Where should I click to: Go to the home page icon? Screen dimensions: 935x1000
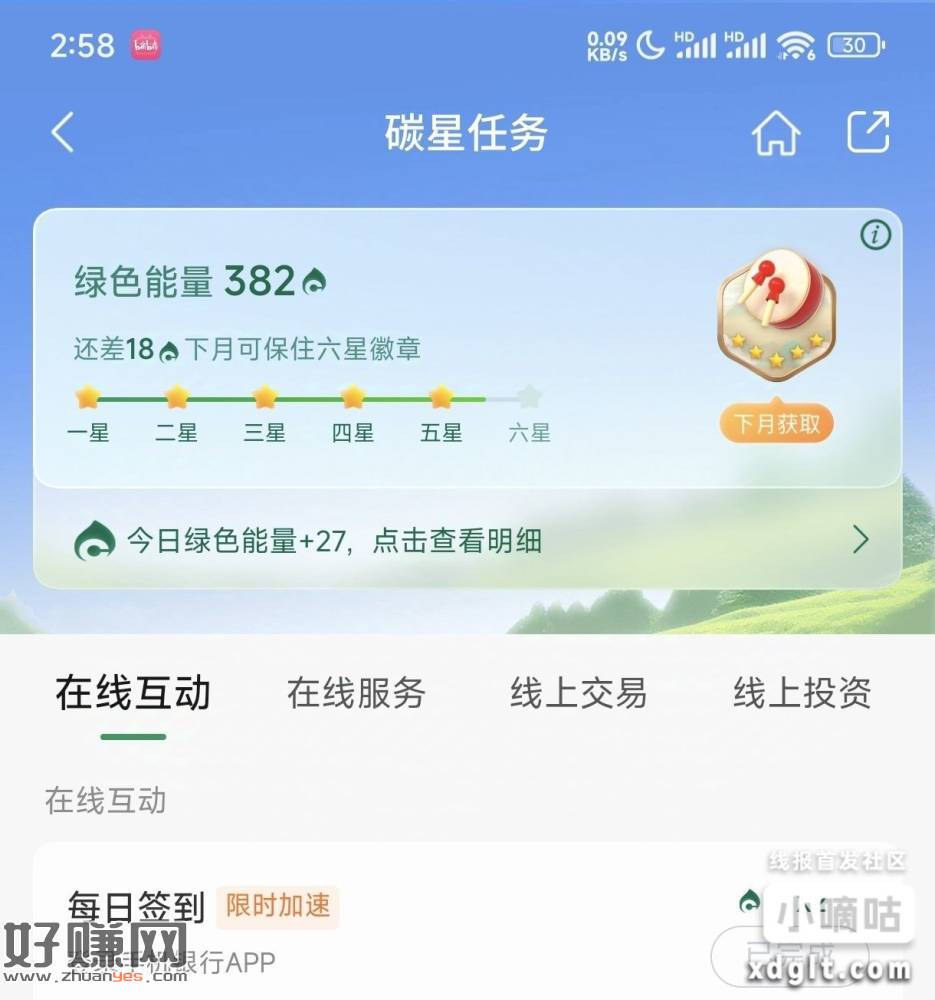click(x=776, y=133)
